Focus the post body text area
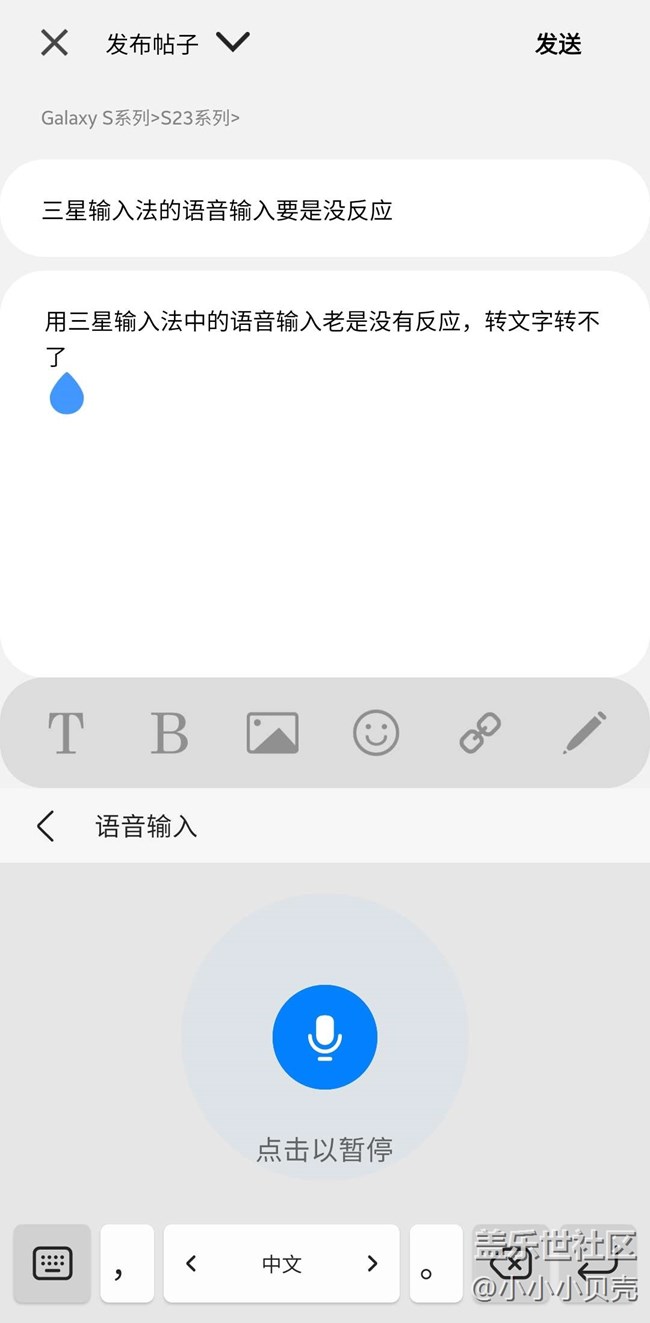Viewport: 650px width, 1323px height. (324, 500)
